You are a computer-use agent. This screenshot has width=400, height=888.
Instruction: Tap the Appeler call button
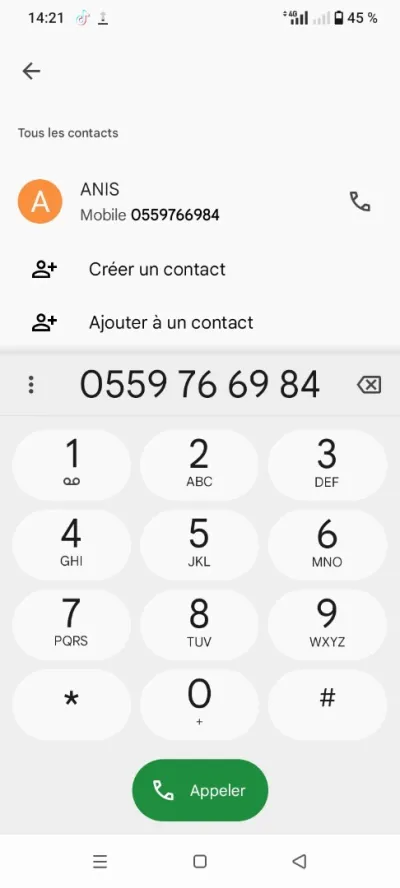coord(200,791)
